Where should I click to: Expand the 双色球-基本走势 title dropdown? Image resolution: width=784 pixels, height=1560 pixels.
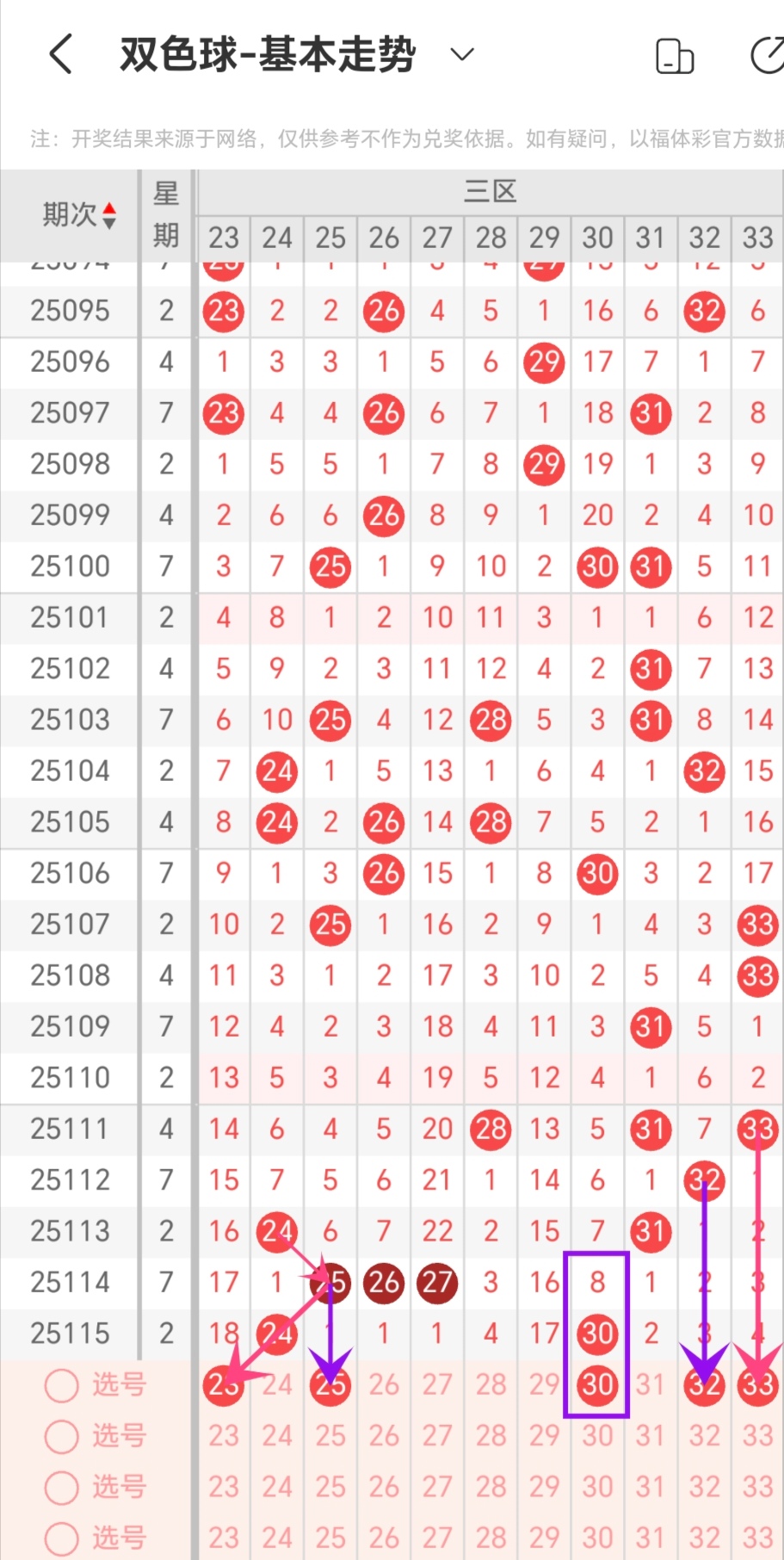(x=462, y=55)
